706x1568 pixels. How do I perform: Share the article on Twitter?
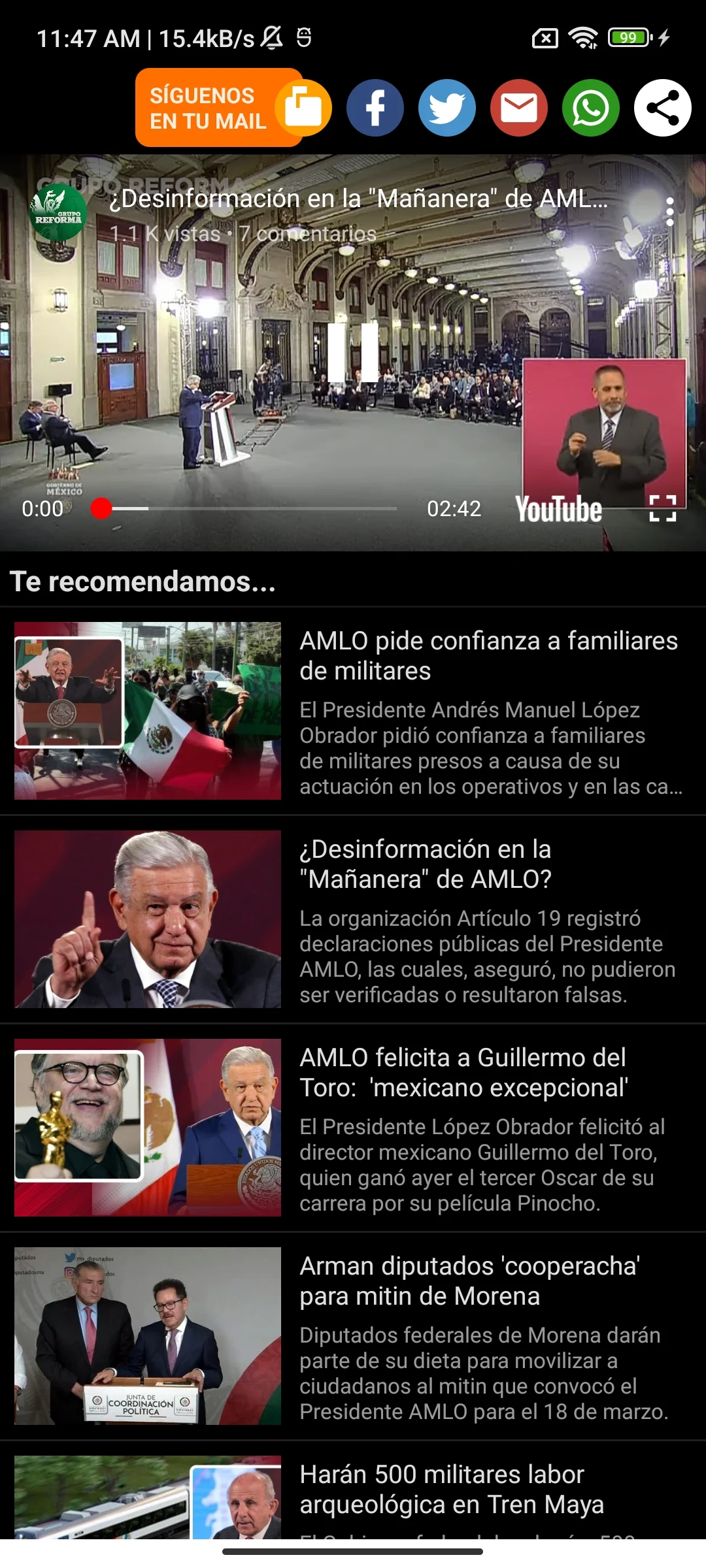[x=446, y=108]
